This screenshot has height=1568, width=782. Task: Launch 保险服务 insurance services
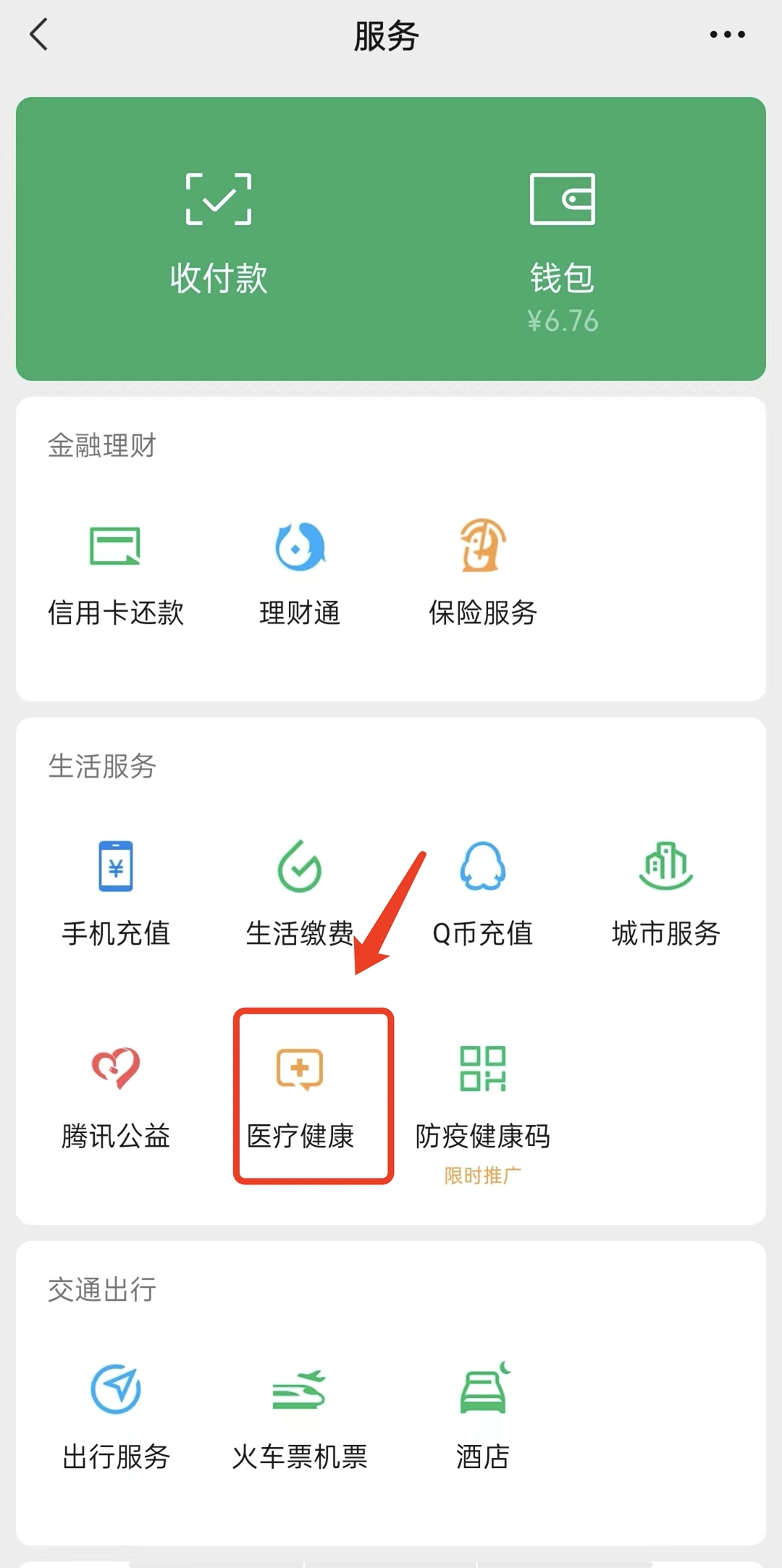pyautogui.click(x=483, y=572)
